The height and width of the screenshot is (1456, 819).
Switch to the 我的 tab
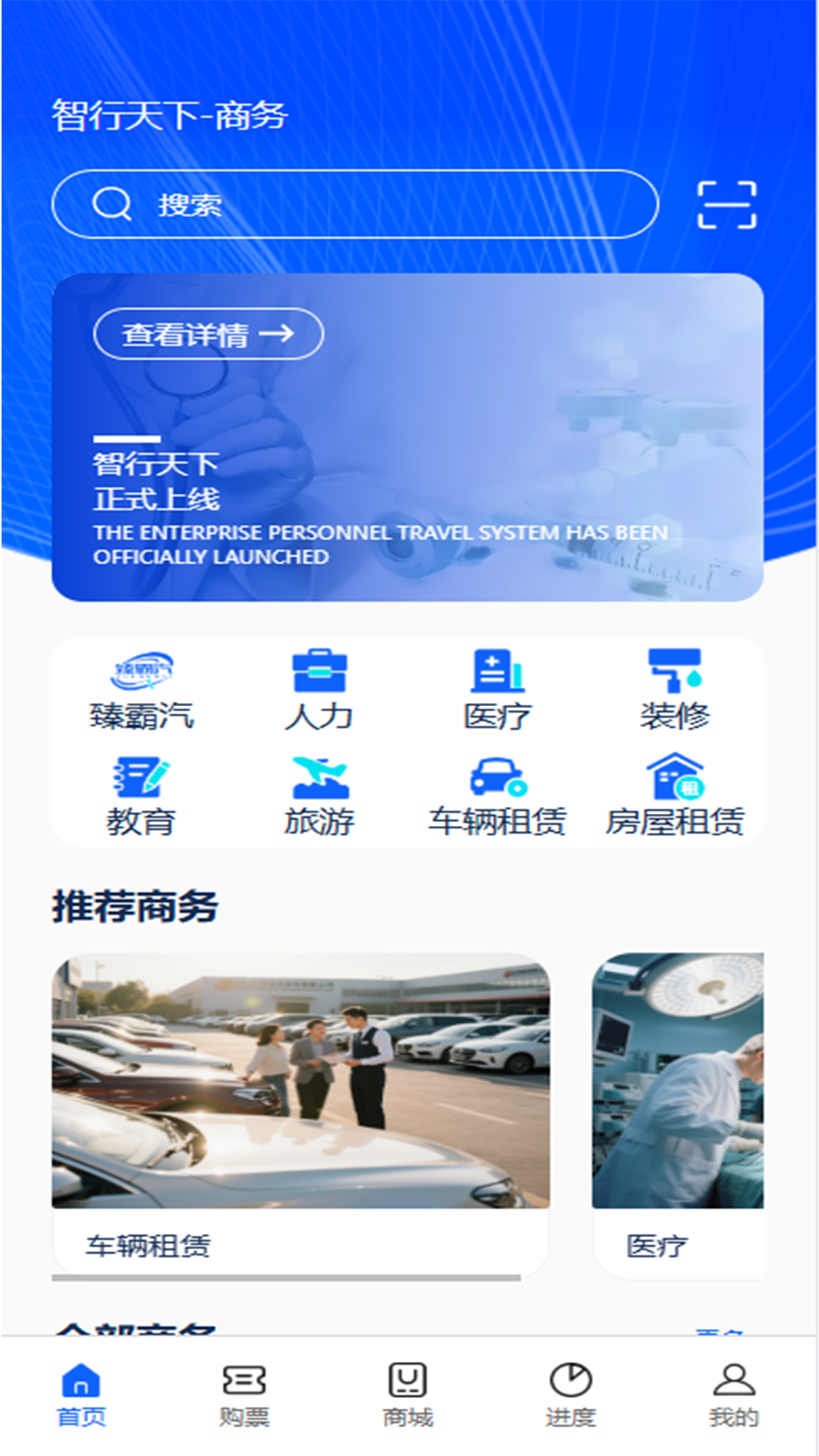pos(733,1395)
